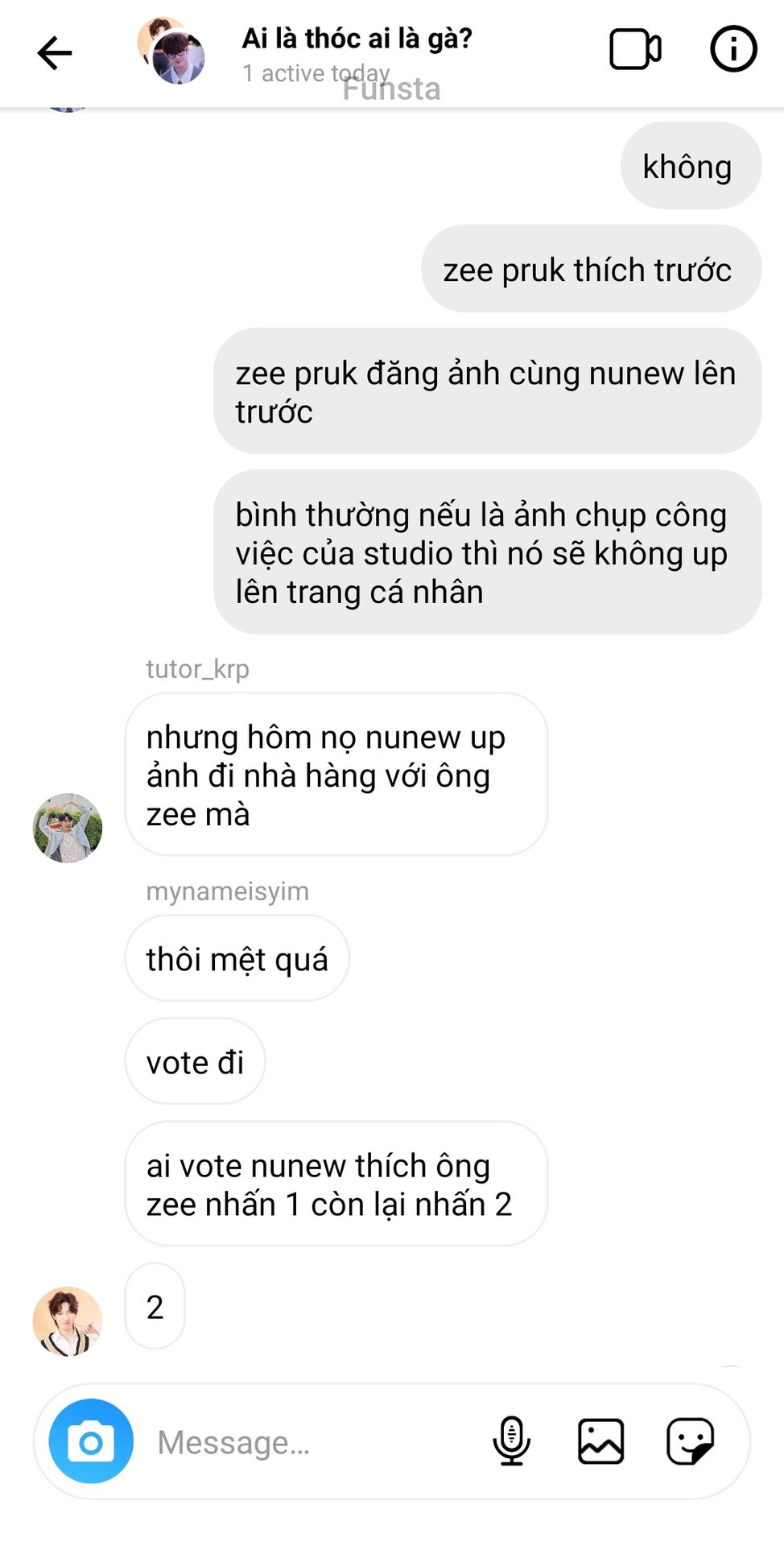The width and height of the screenshot is (784, 1546).
Task: Start a video call with the group
Action: tap(635, 50)
